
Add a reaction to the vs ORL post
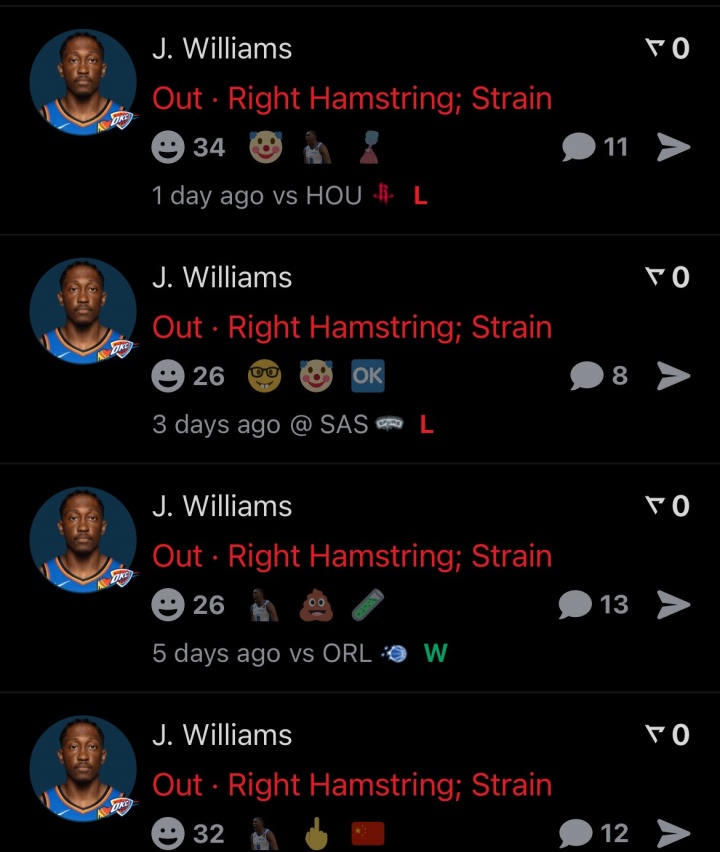(x=168, y=604)
